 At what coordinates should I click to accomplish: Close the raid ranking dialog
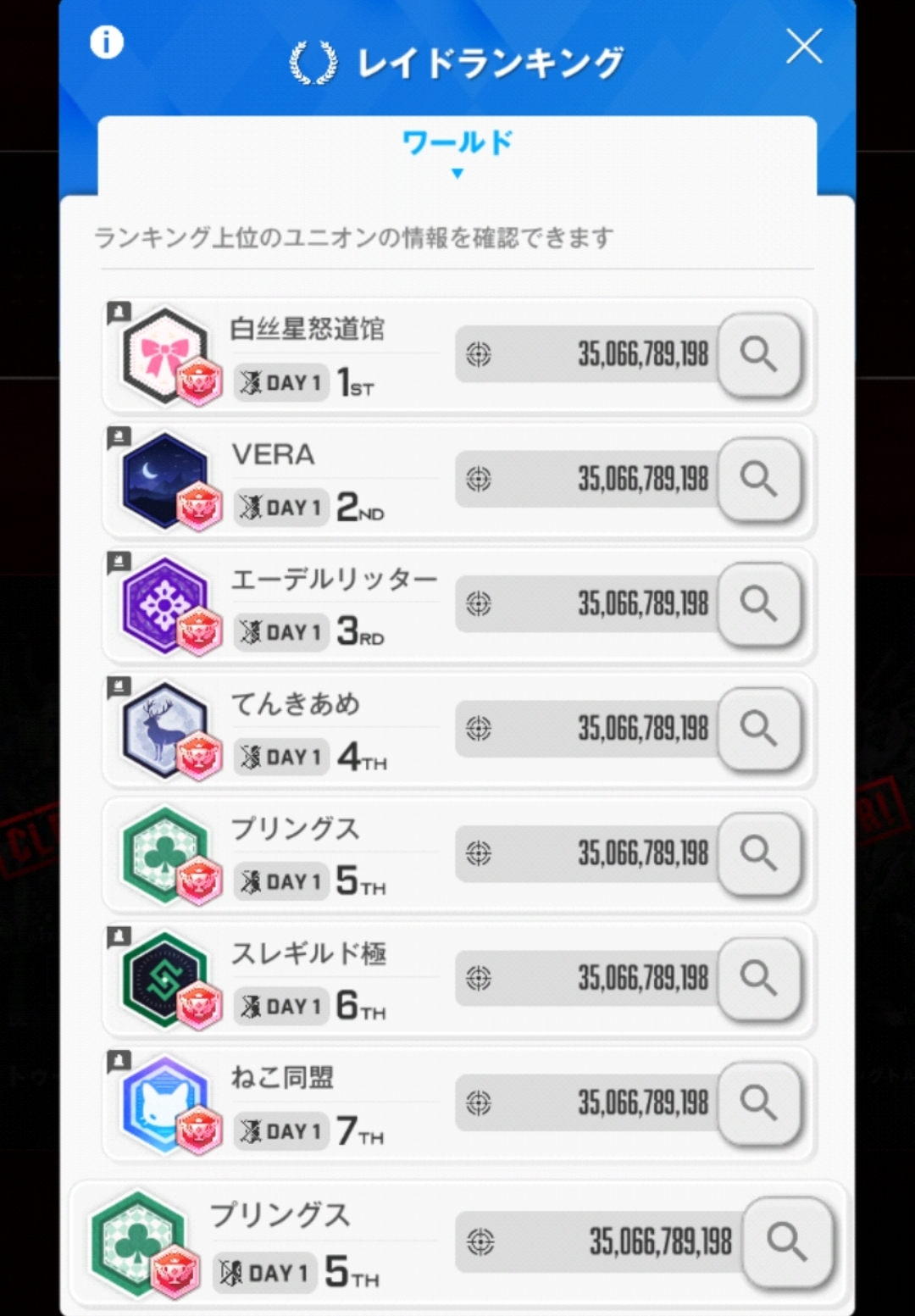point(804,46)
